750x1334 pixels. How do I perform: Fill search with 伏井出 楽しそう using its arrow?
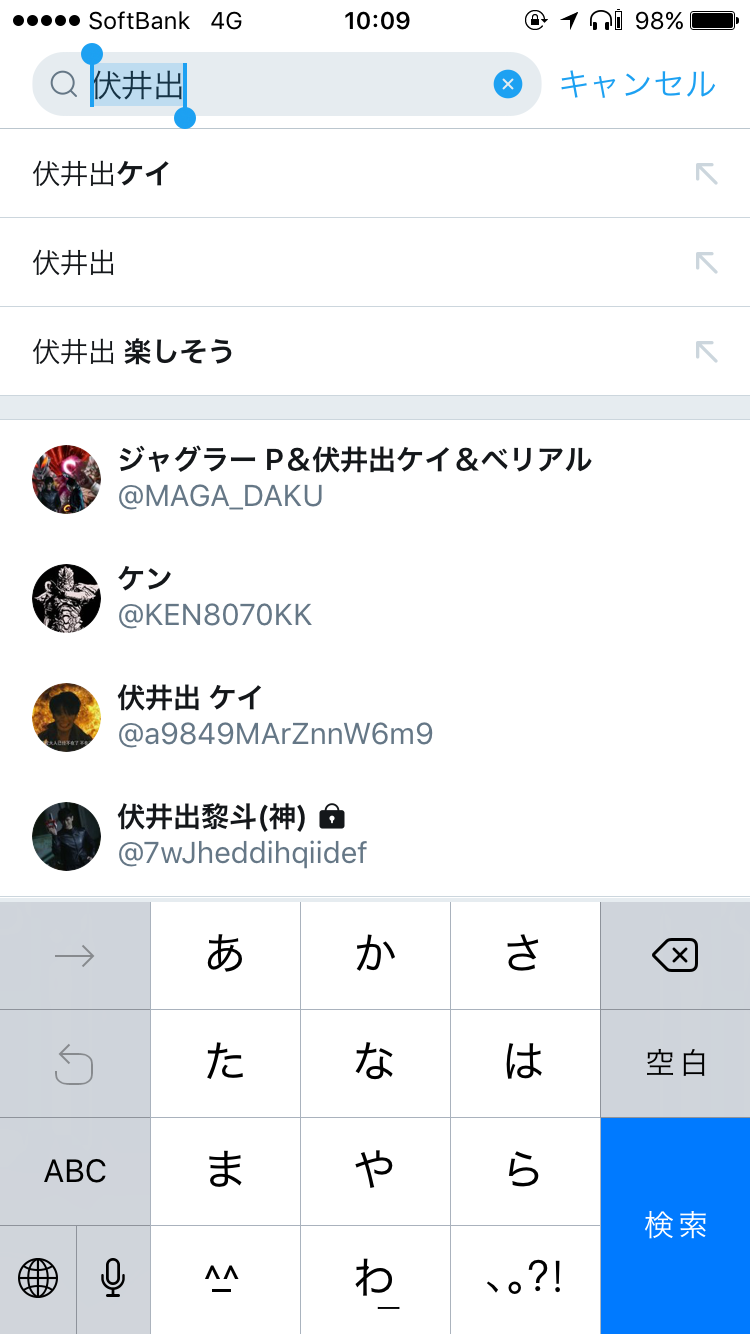coord(706,352)
